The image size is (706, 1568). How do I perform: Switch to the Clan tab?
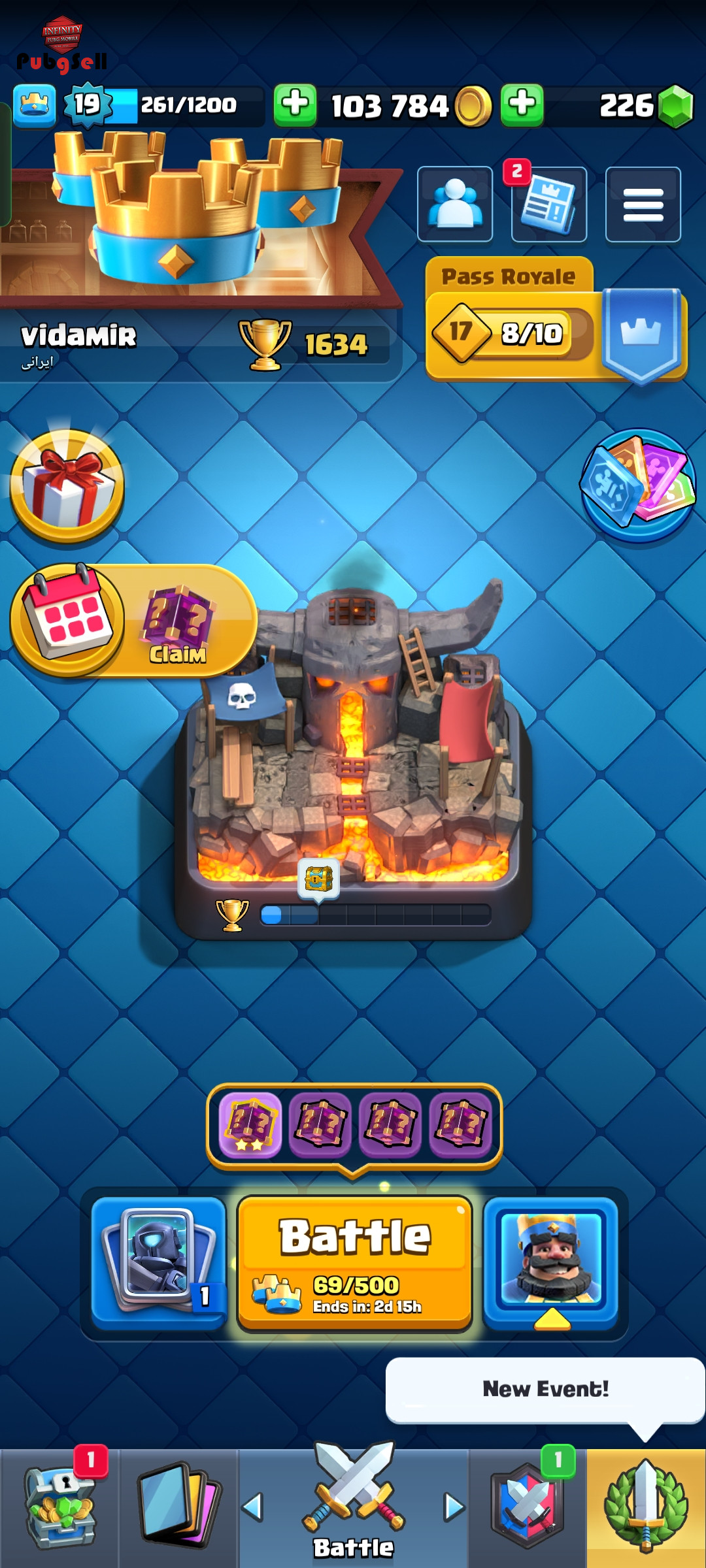(528, 1508)
